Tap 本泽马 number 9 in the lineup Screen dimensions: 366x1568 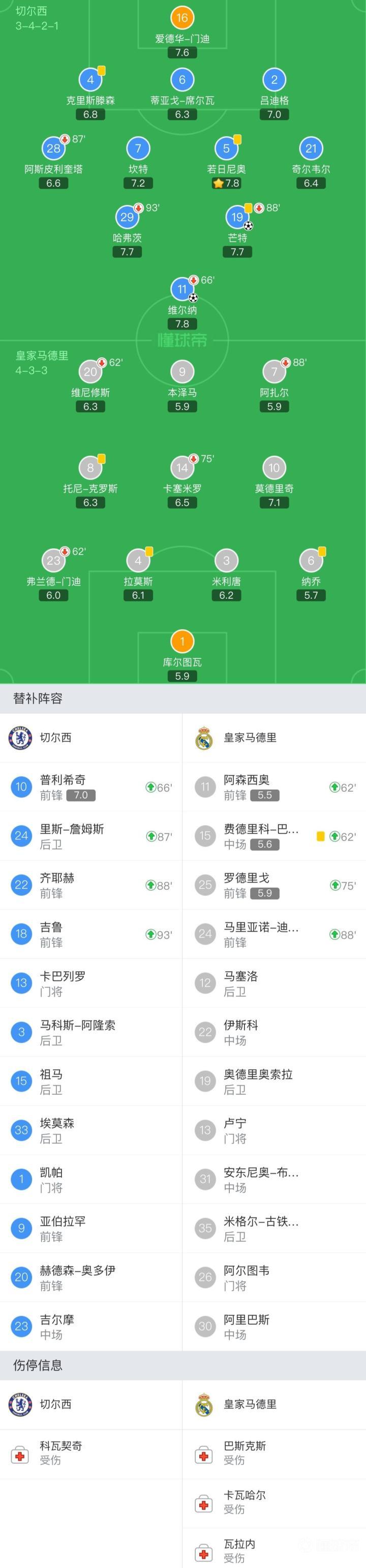pyautogui.click(x=182, y=371)
